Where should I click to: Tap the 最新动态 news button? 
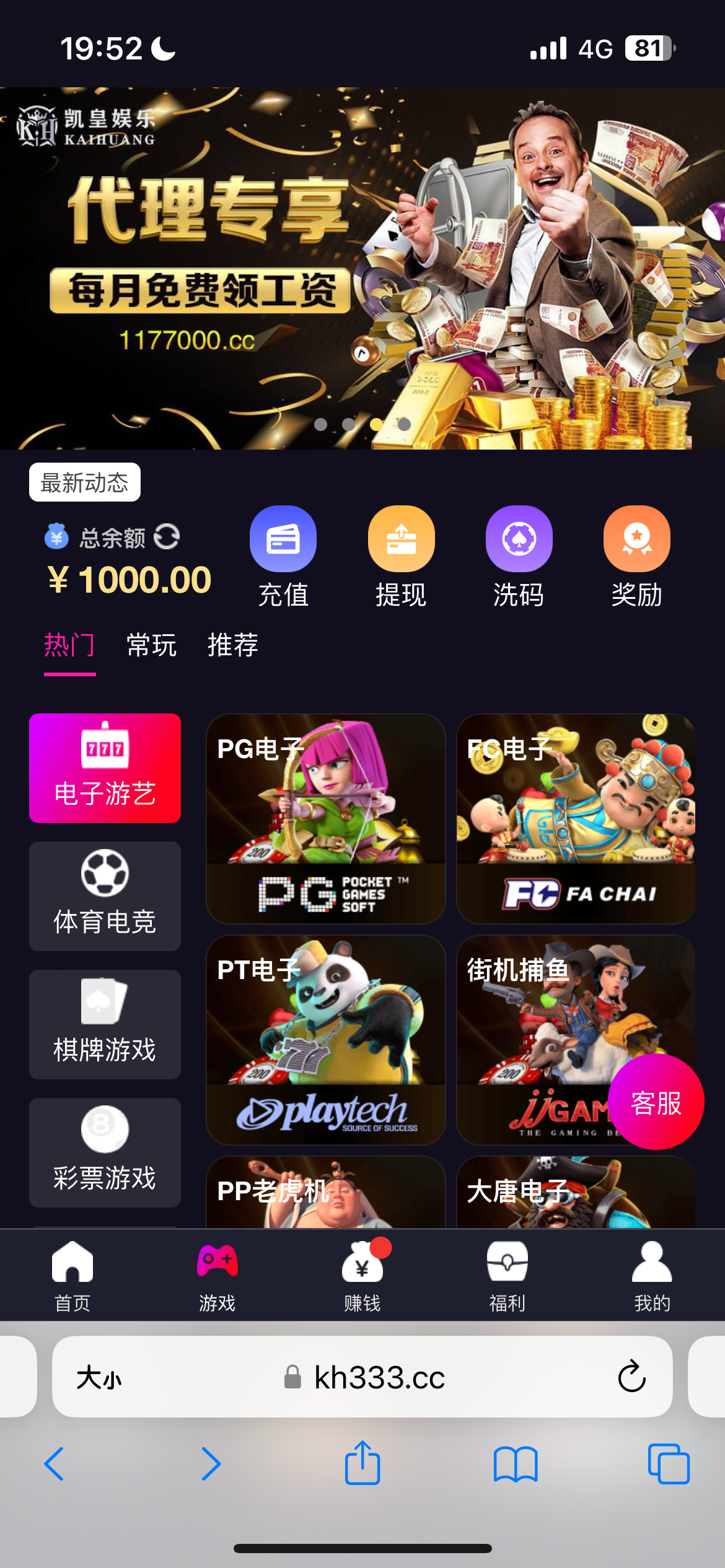click(x=85, y=482)
